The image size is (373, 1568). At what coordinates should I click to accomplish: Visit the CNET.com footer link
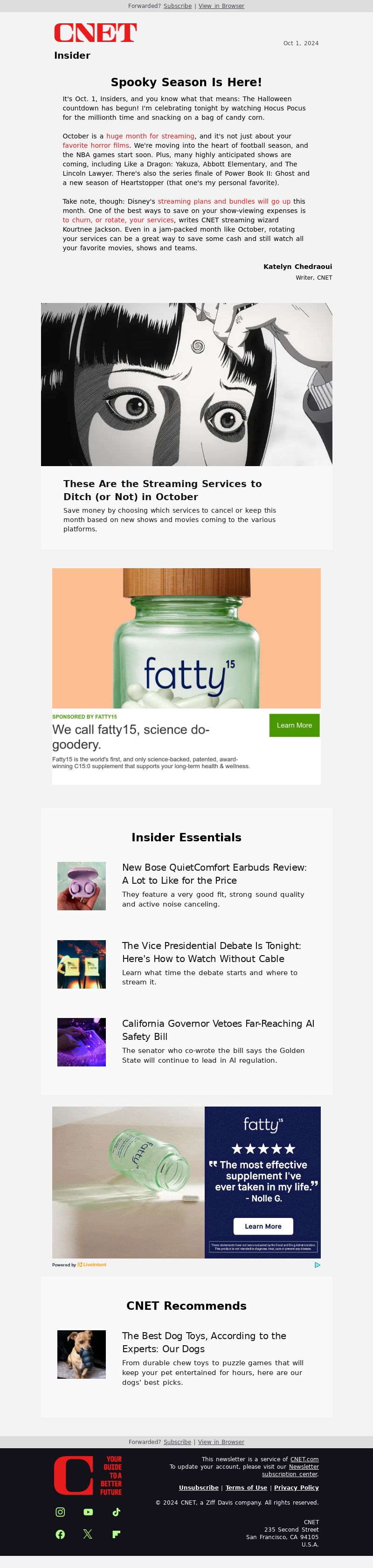[304, 1459]
